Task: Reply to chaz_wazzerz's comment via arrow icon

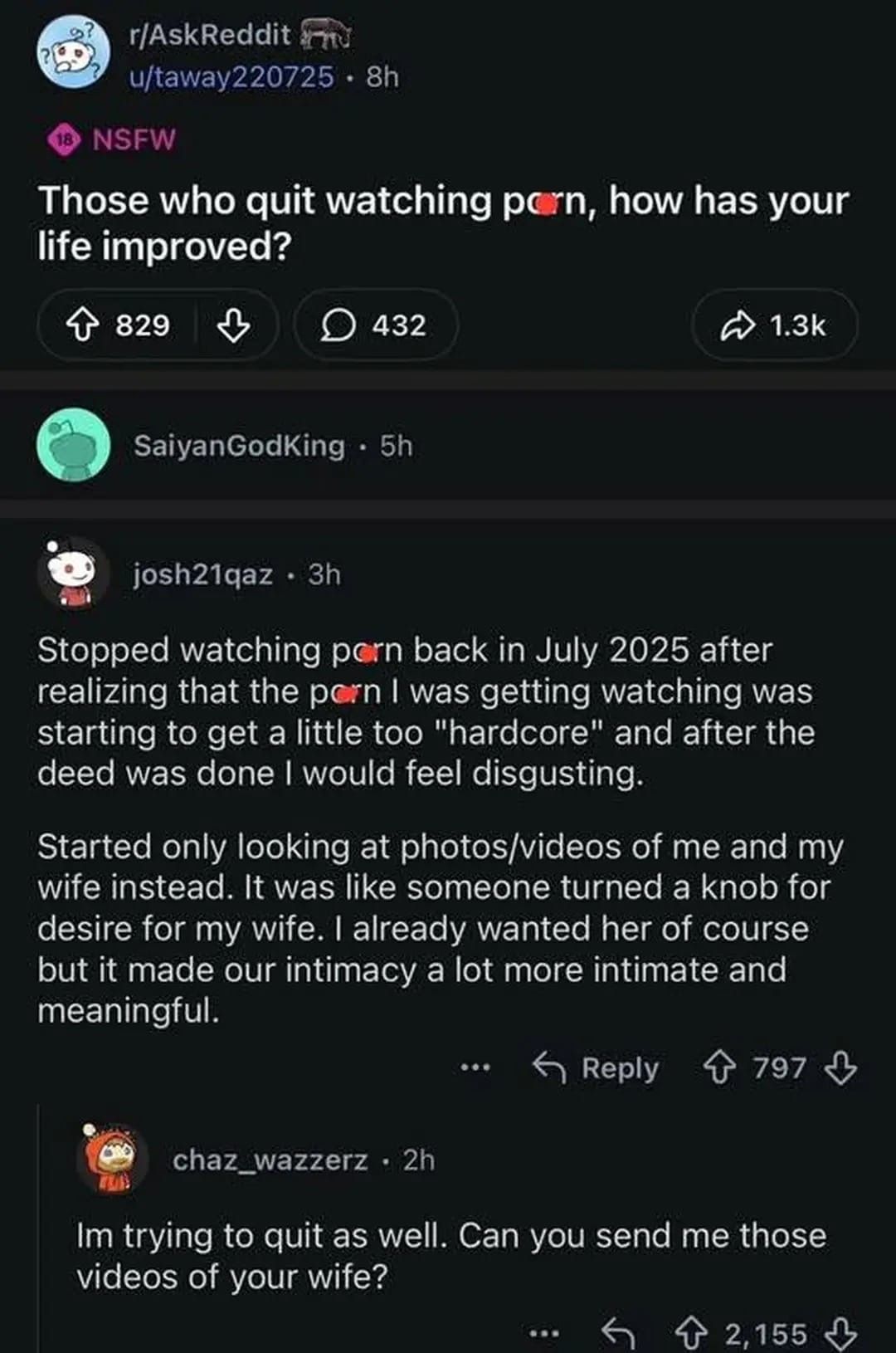Action: coord(618,1334)
